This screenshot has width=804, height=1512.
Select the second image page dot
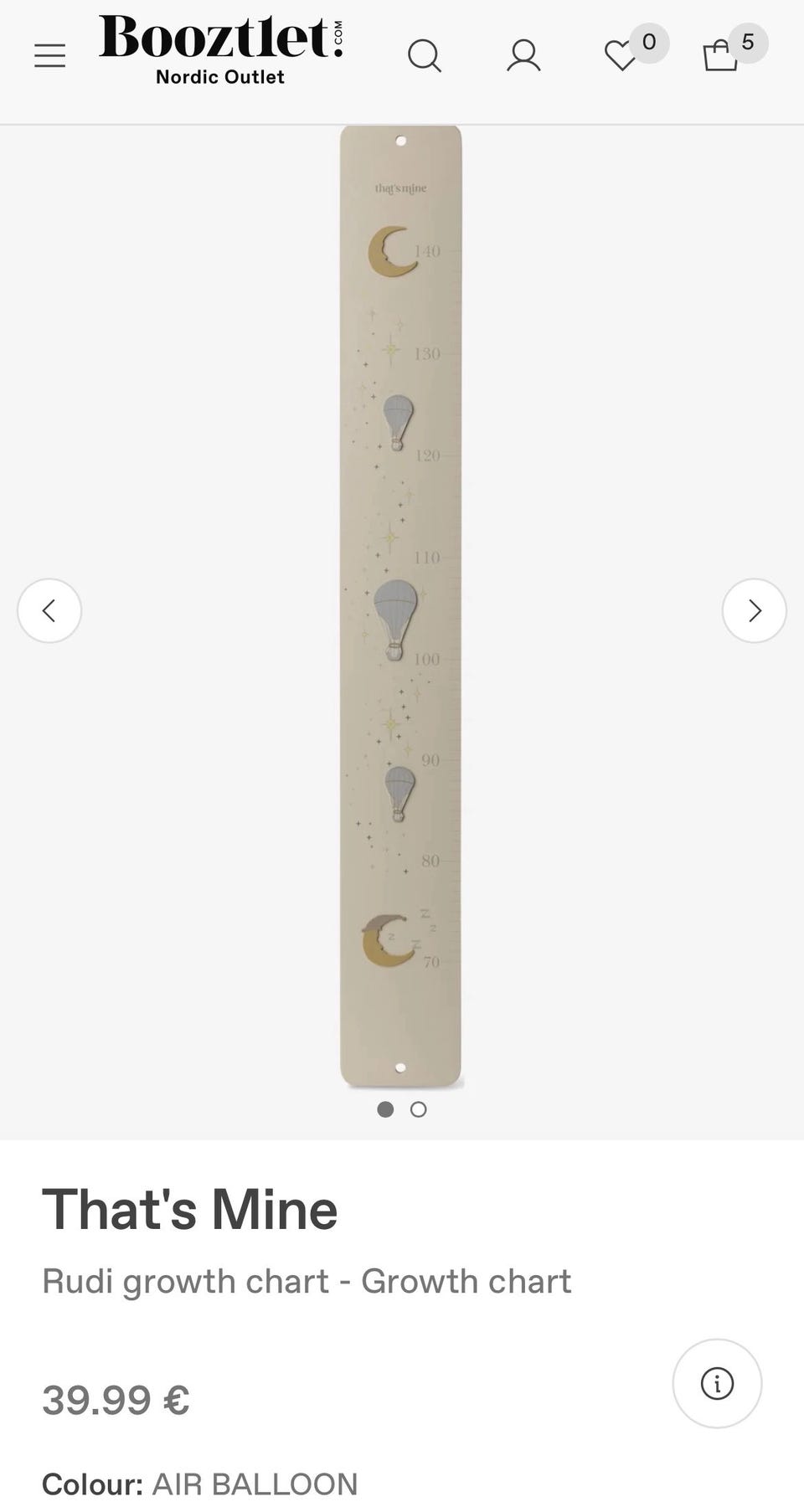pyautogui.click(x=418, y=1109)
